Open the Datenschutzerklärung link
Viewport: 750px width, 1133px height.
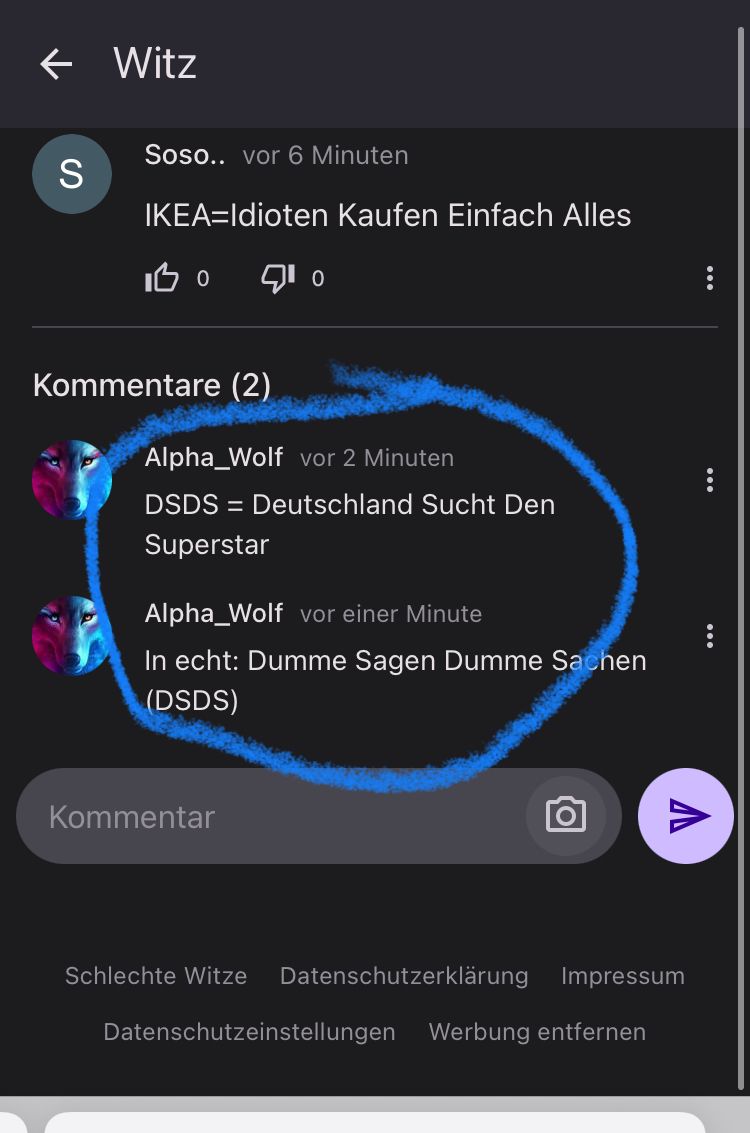point(404,976)
